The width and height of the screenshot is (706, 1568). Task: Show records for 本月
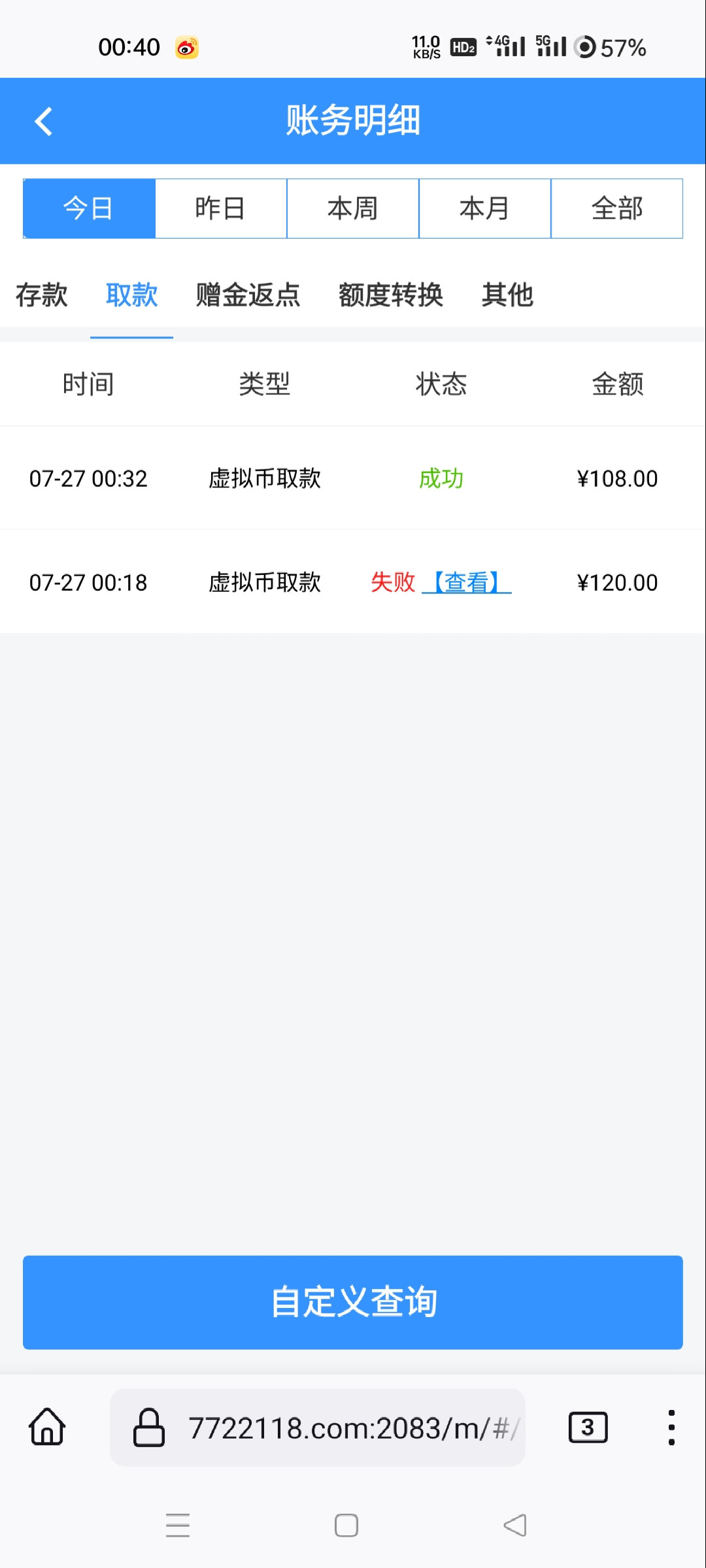coord(485,208)
